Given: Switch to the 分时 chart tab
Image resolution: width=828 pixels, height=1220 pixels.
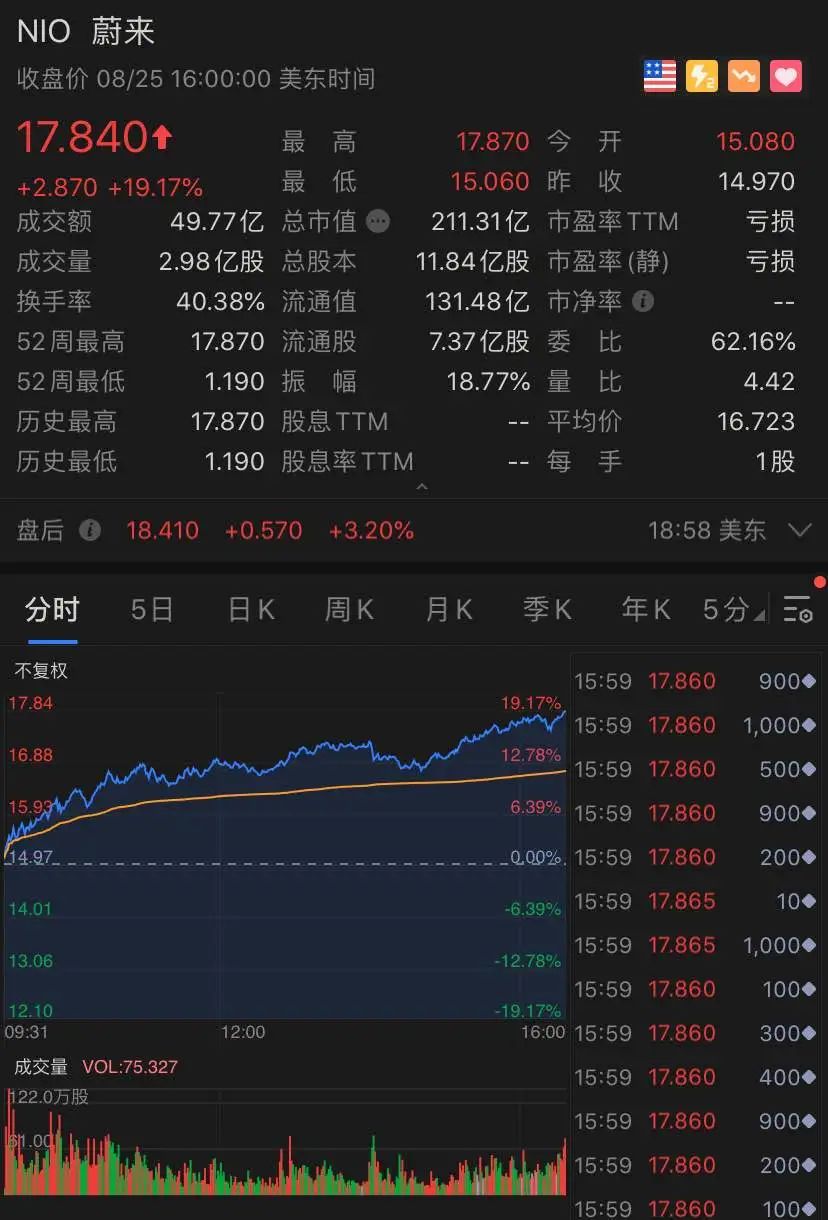Looking at the screenshot, I should pyautogui.click(x=52, y=609).
